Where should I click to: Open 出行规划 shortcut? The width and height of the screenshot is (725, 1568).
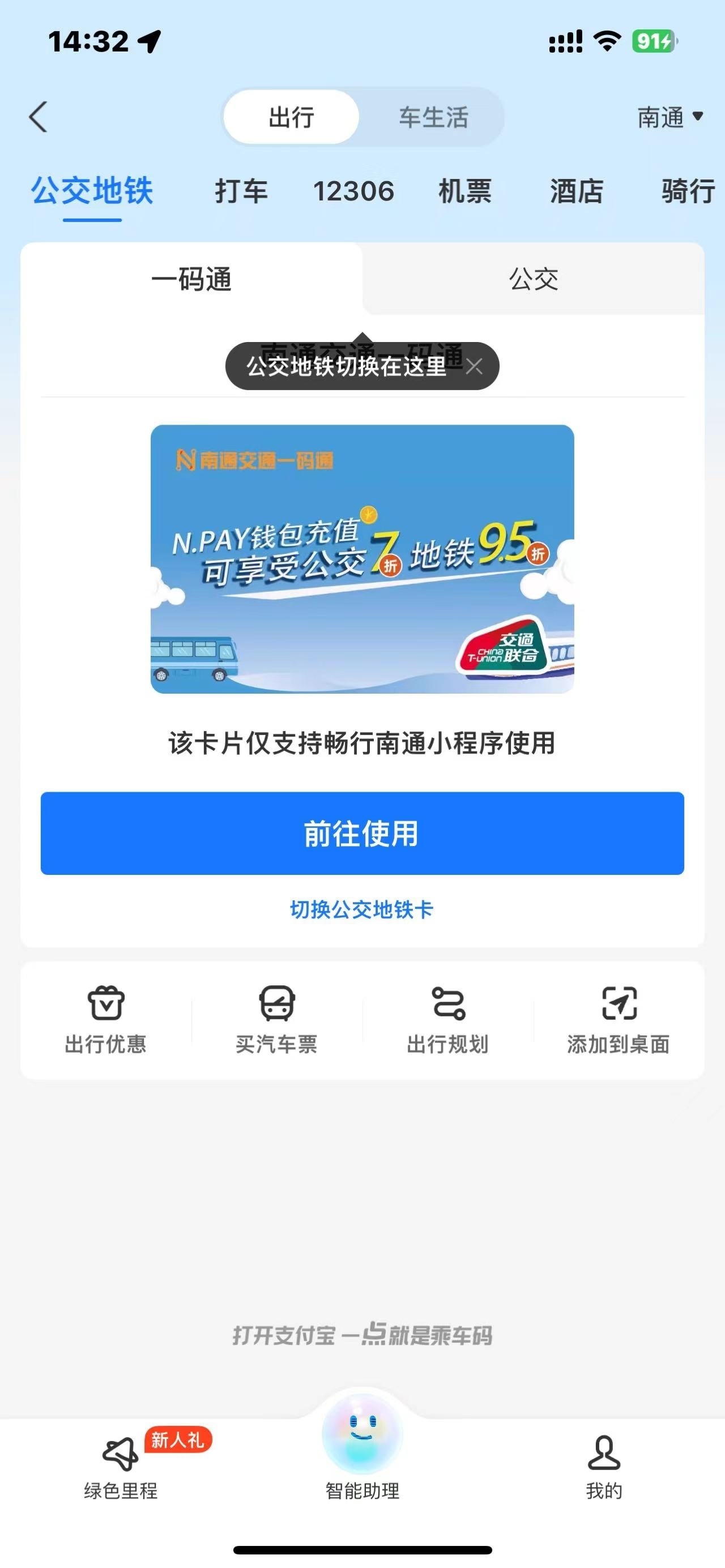coord(448,1019)
